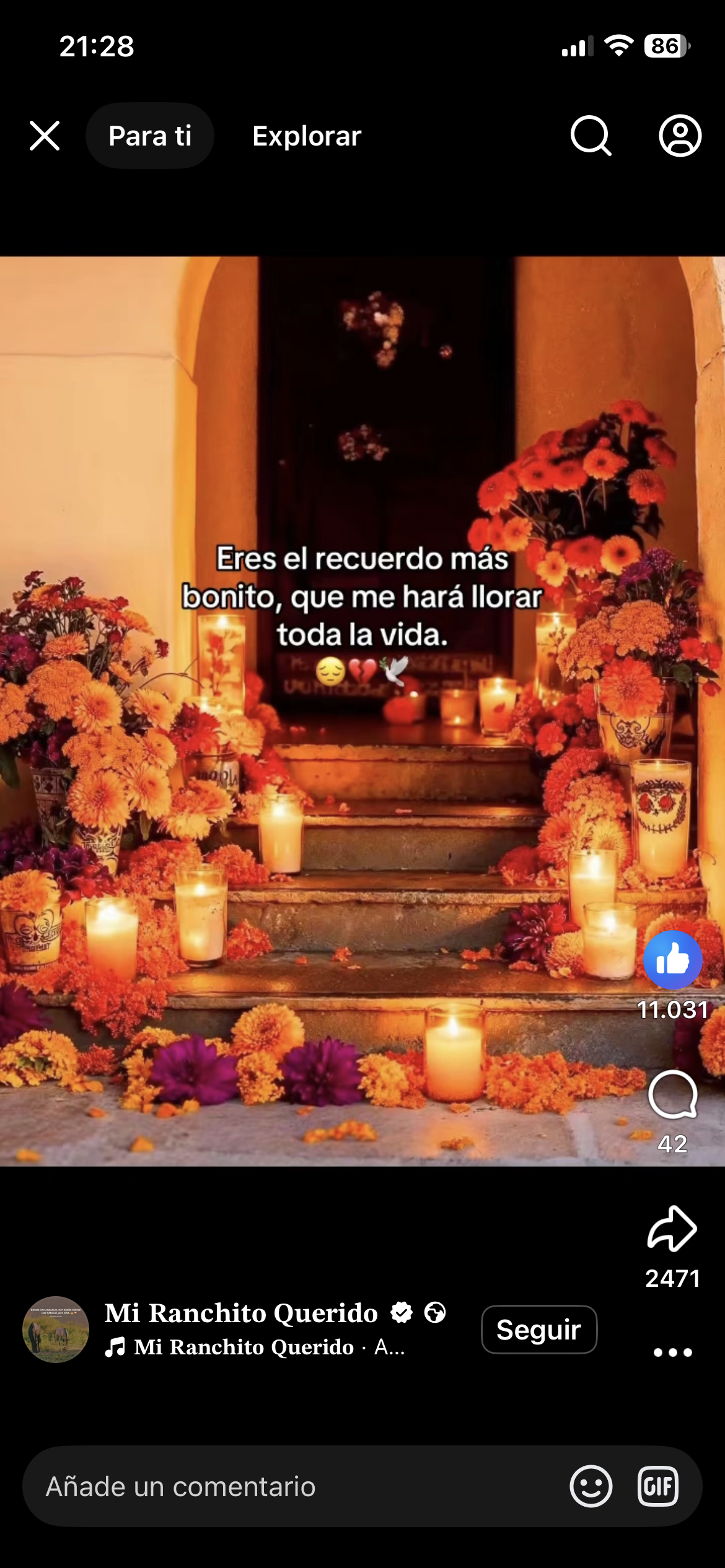The width and height of the screenshot is (725, 1568).
Task: Open Mi Ranchito Querido profile picture
Action: click(56, 1330)
